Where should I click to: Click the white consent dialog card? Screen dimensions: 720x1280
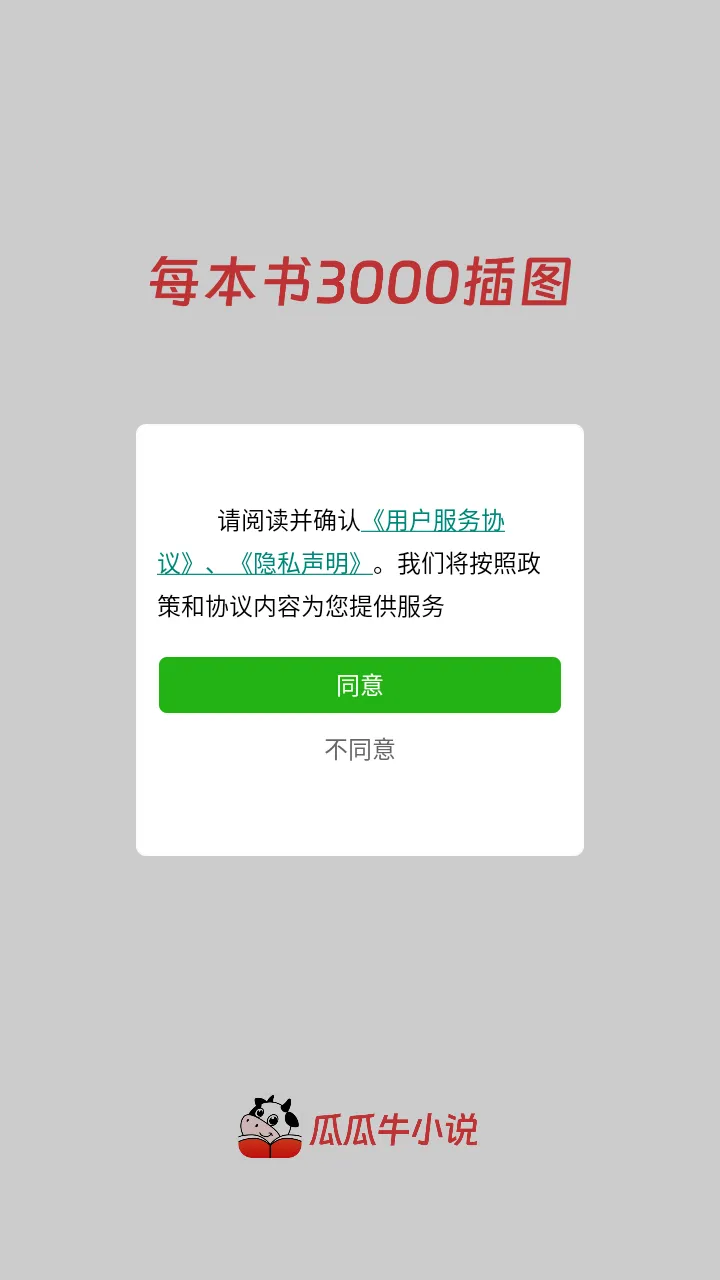tap(360, 810)
